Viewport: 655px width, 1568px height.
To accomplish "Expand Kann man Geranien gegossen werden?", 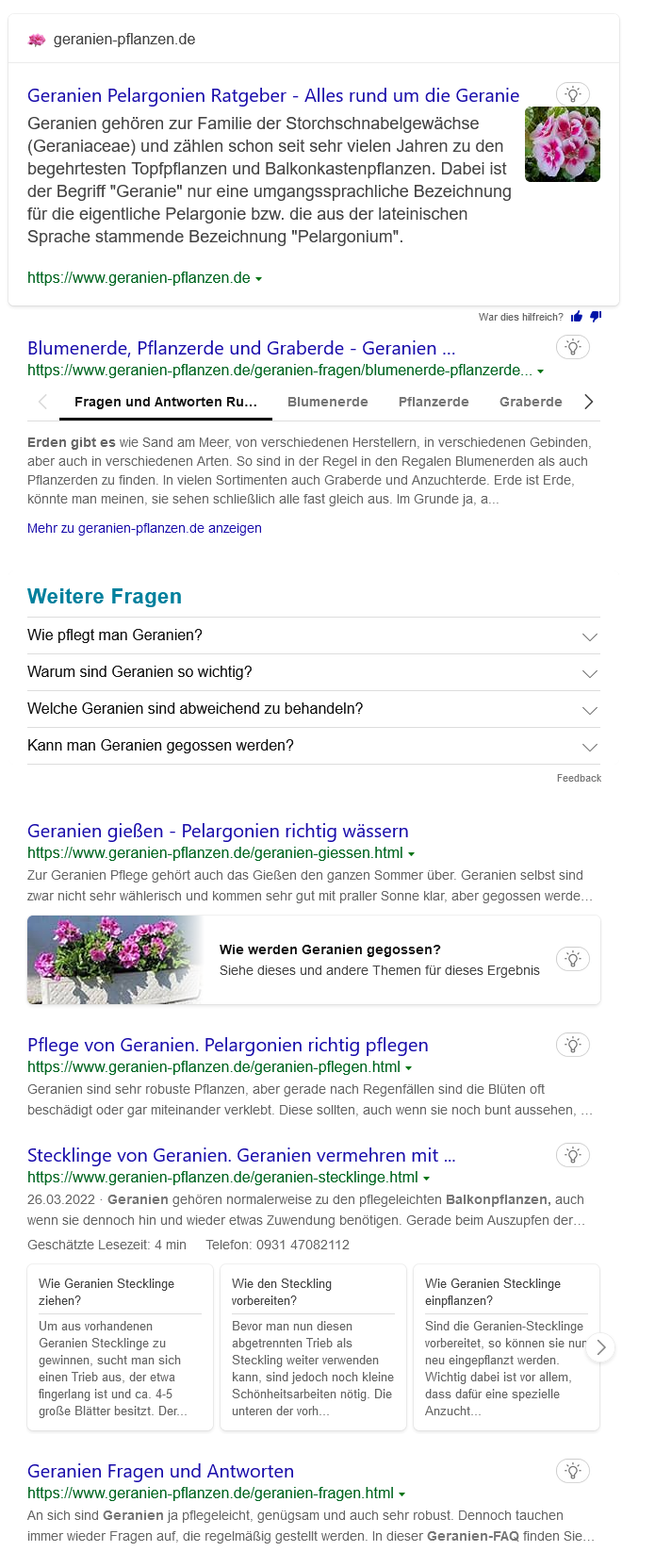I will point(314,746).
